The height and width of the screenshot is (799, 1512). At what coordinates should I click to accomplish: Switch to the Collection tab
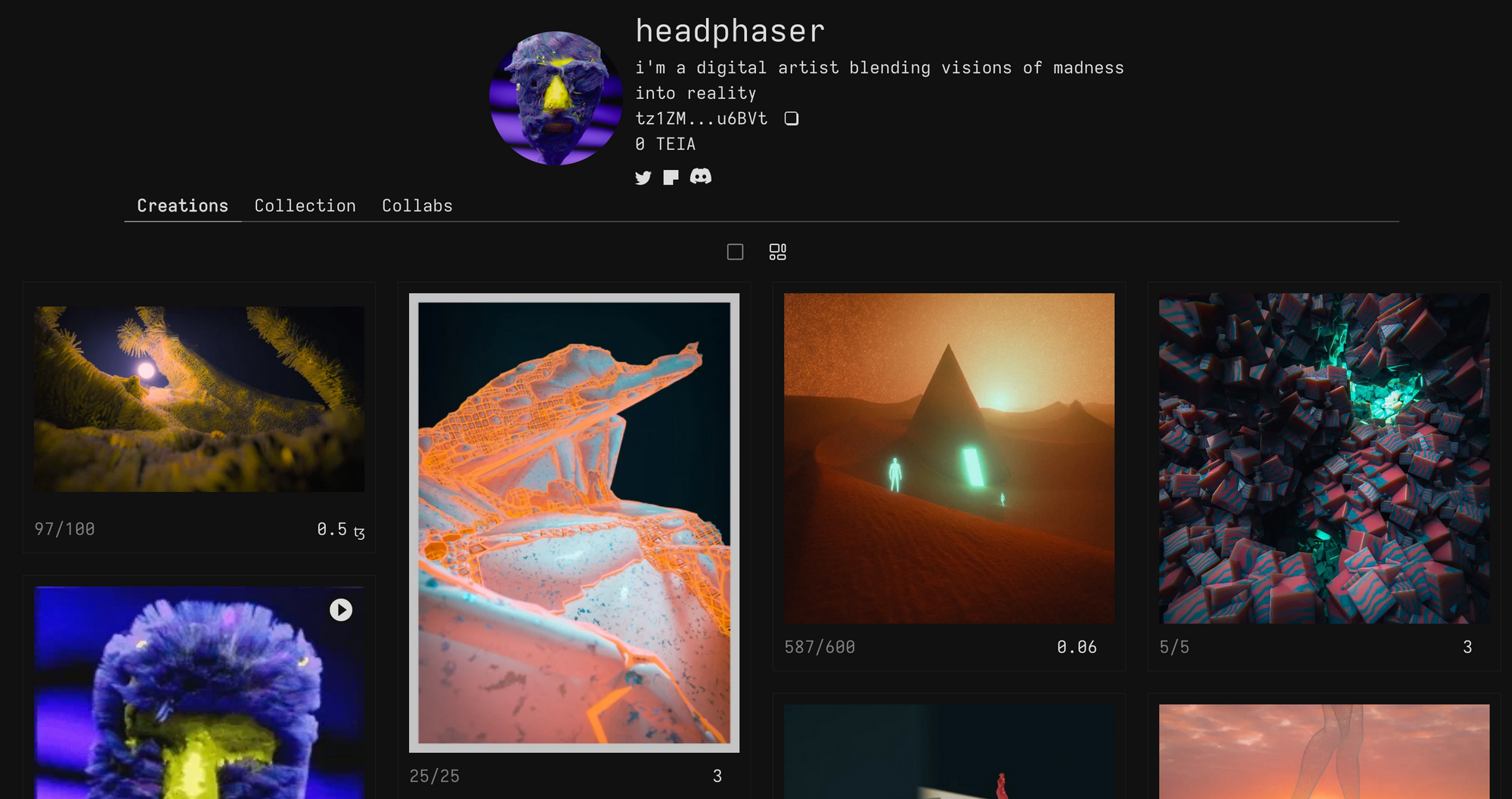coord(305,206)
